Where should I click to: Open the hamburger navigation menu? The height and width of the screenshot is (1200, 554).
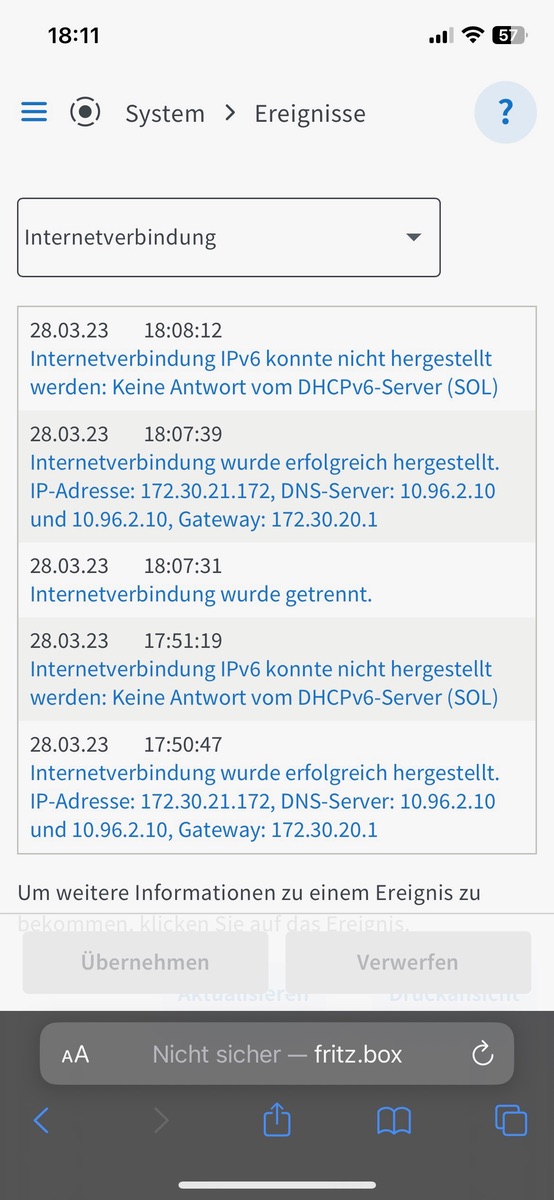click(34, 112)
